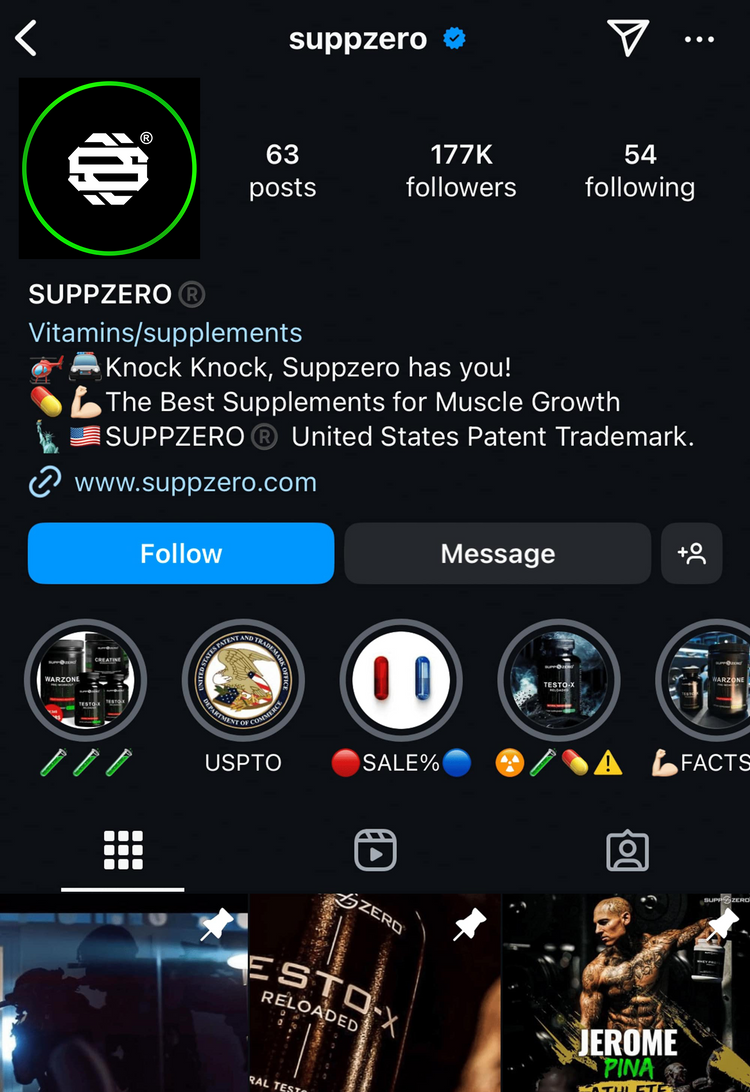Tap the suggested accounts add-person button
Image resolution: width=750 pixels, height=1092 pixels.
(691, 553)
